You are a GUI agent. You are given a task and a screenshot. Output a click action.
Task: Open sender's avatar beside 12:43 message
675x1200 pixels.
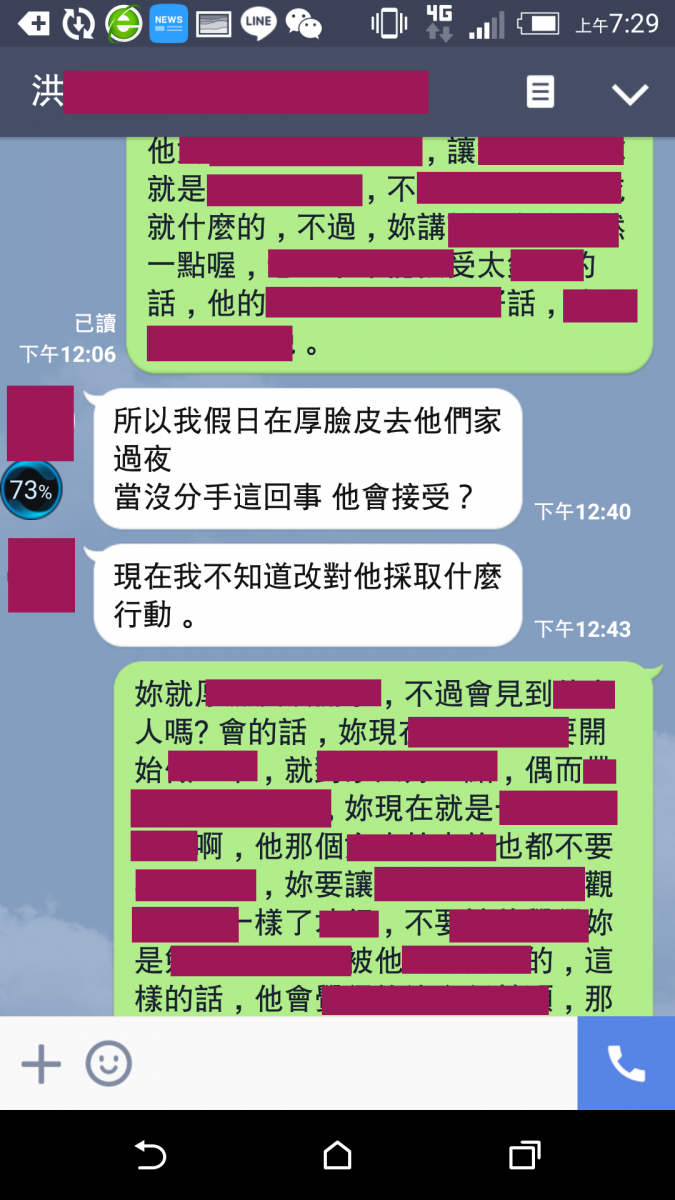pyautogui.click(x=41, y=575)
